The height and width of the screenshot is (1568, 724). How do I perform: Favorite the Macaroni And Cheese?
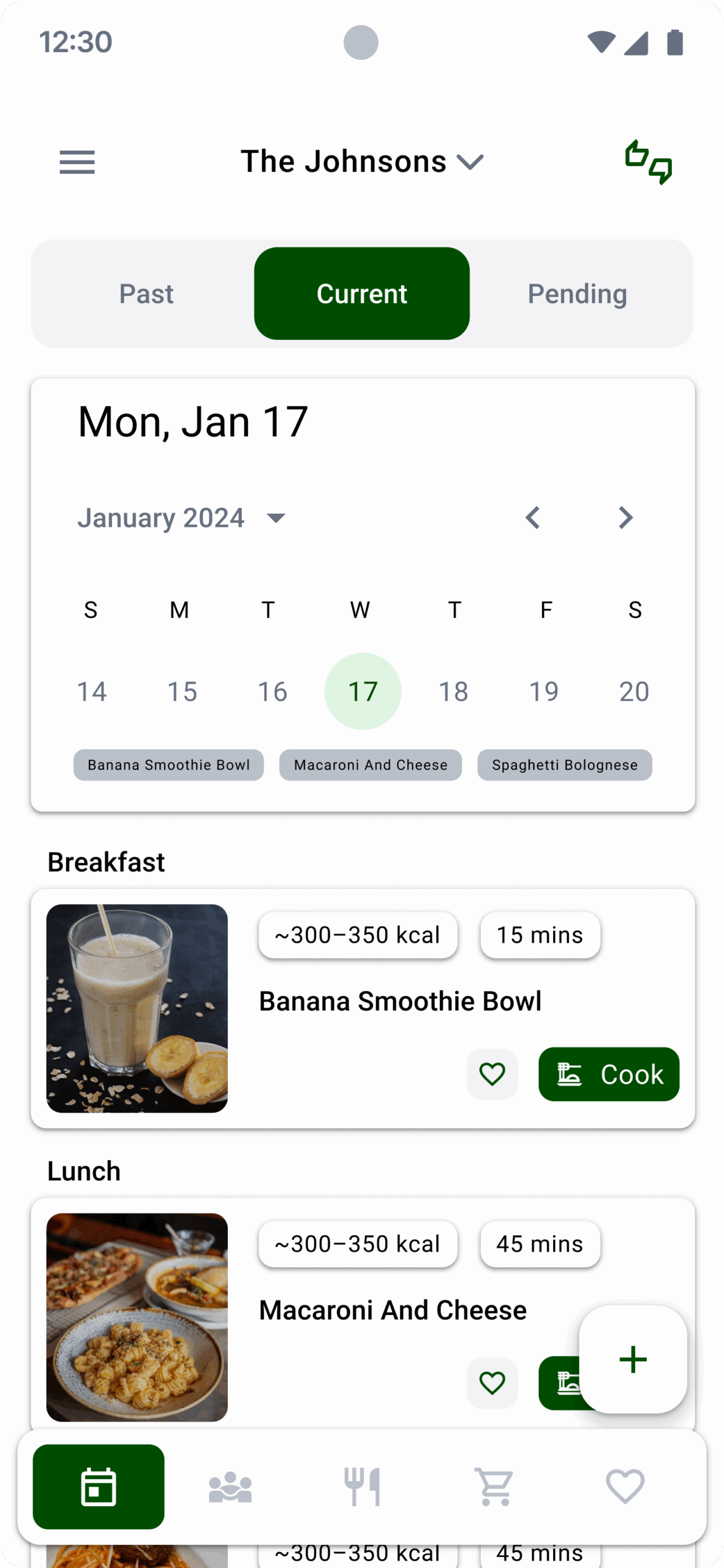pyautogui.click(x=492, y=1383)
